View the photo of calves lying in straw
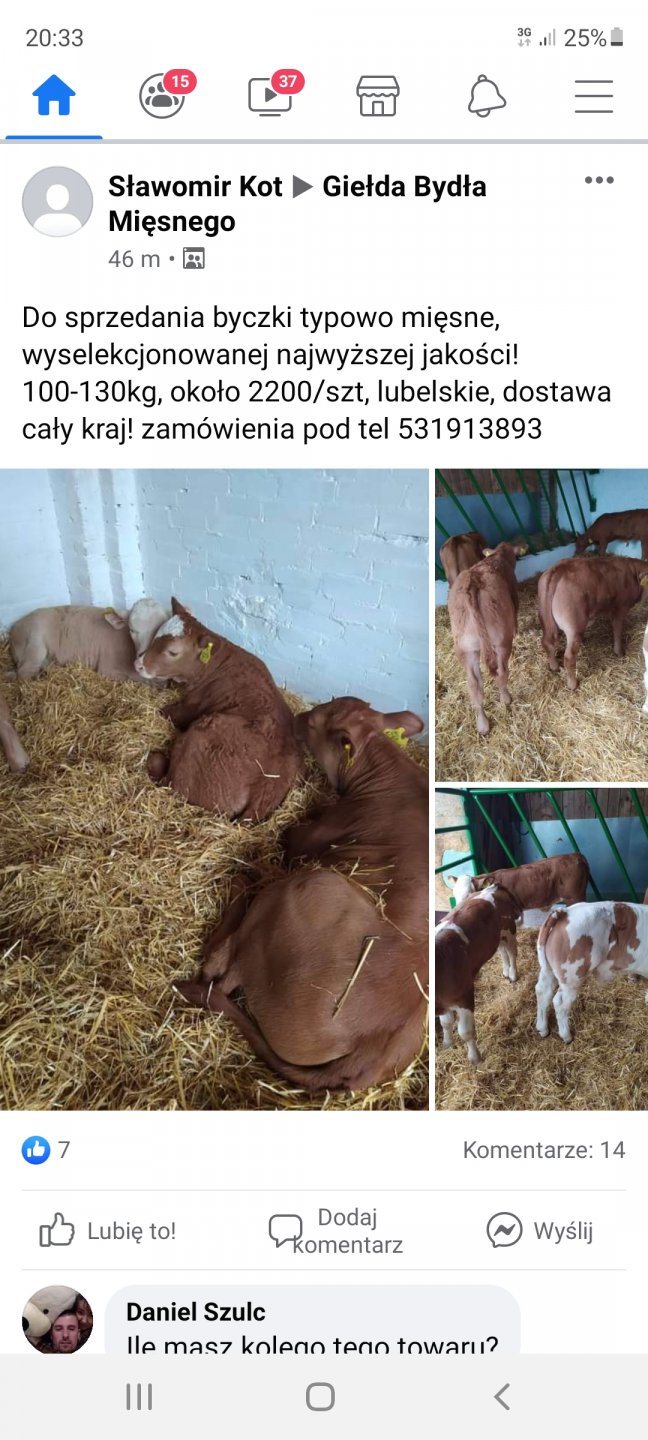Screen dimensions: 648x1440 [214, 790]
